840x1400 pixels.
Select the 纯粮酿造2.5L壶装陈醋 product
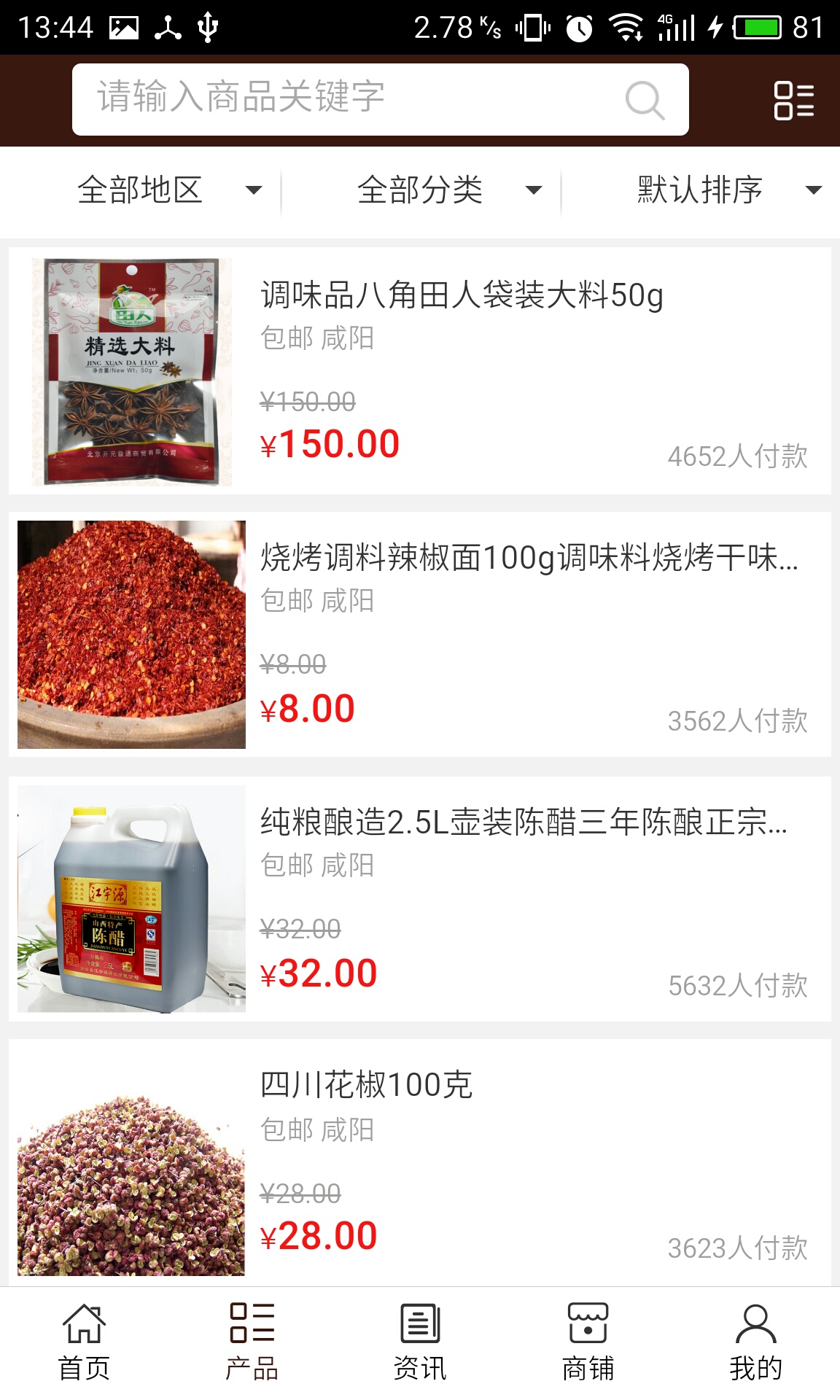pyautogui.click(x=524, y=822)
